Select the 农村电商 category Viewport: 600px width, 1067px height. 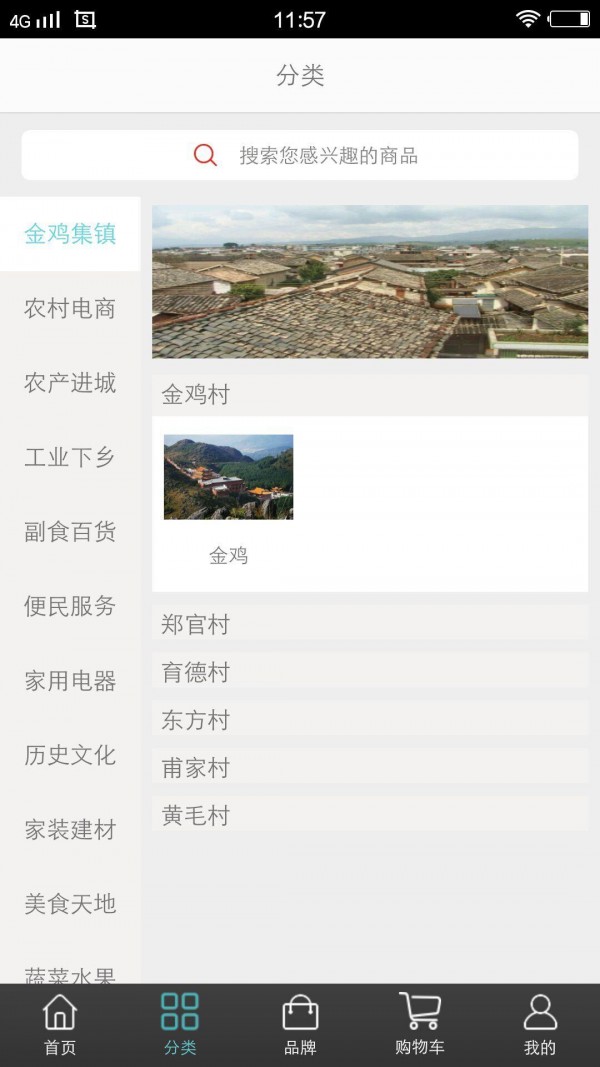(70, 309)
